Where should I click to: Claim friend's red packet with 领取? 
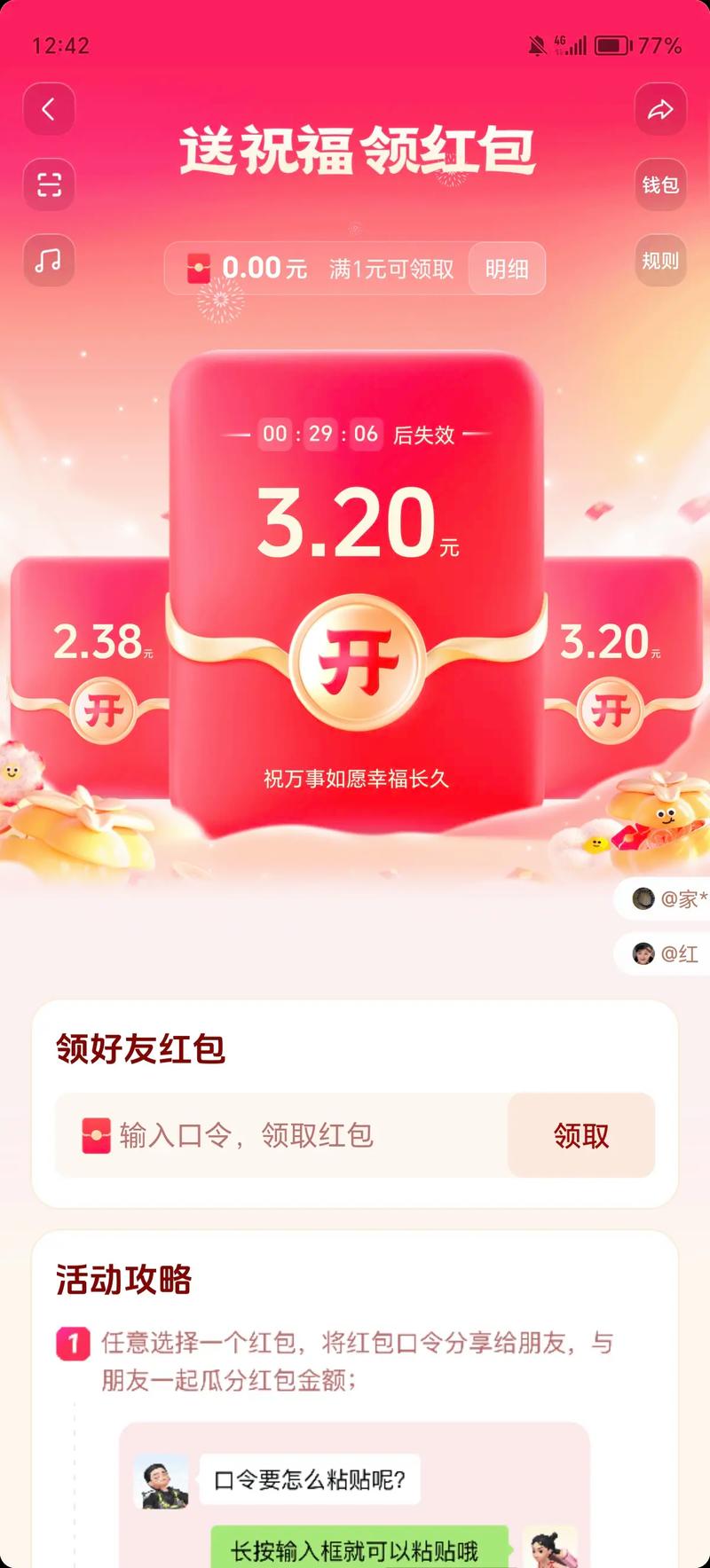click(581, 1135)
